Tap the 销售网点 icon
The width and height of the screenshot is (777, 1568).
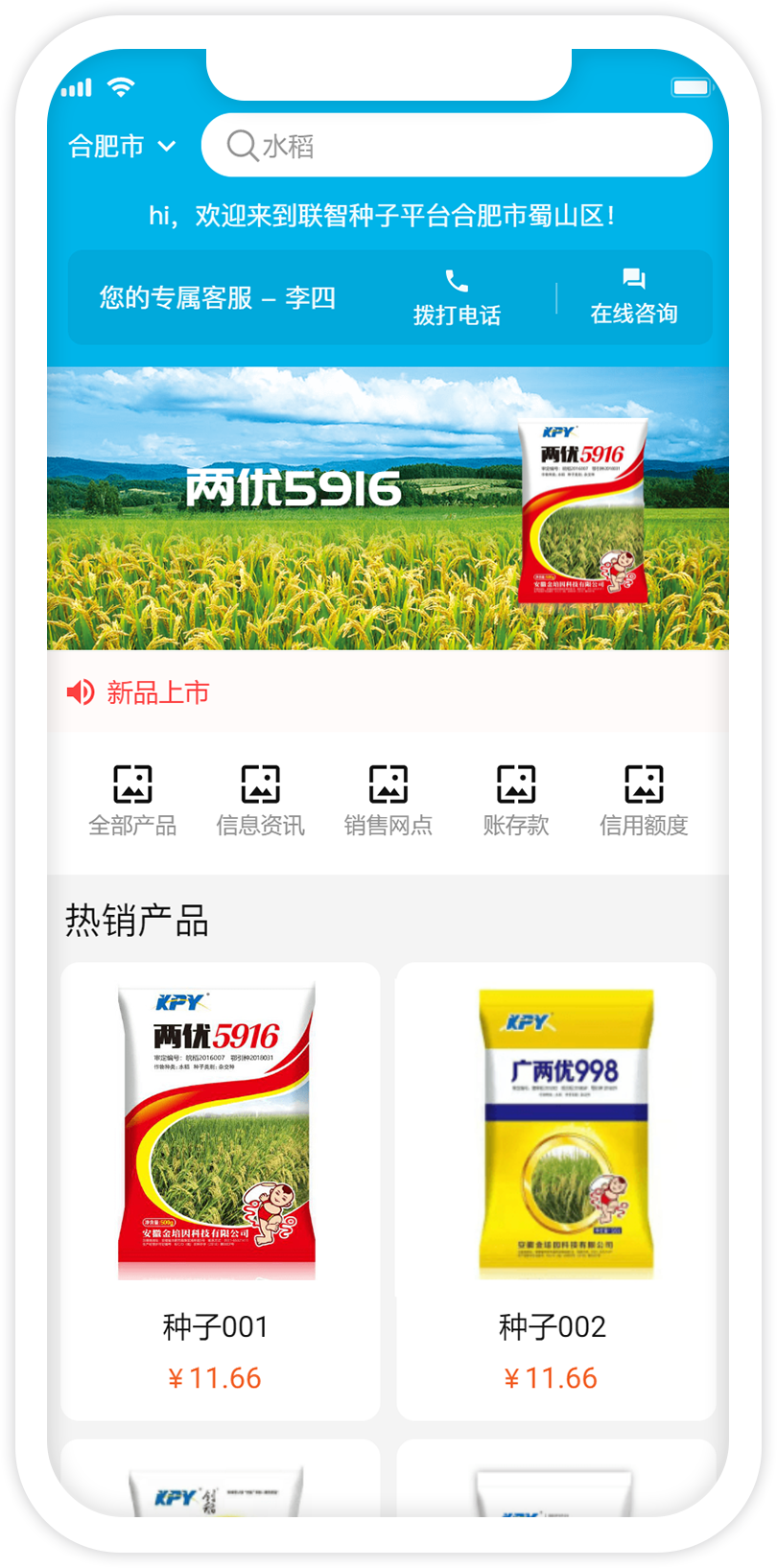tap(388, 784)
